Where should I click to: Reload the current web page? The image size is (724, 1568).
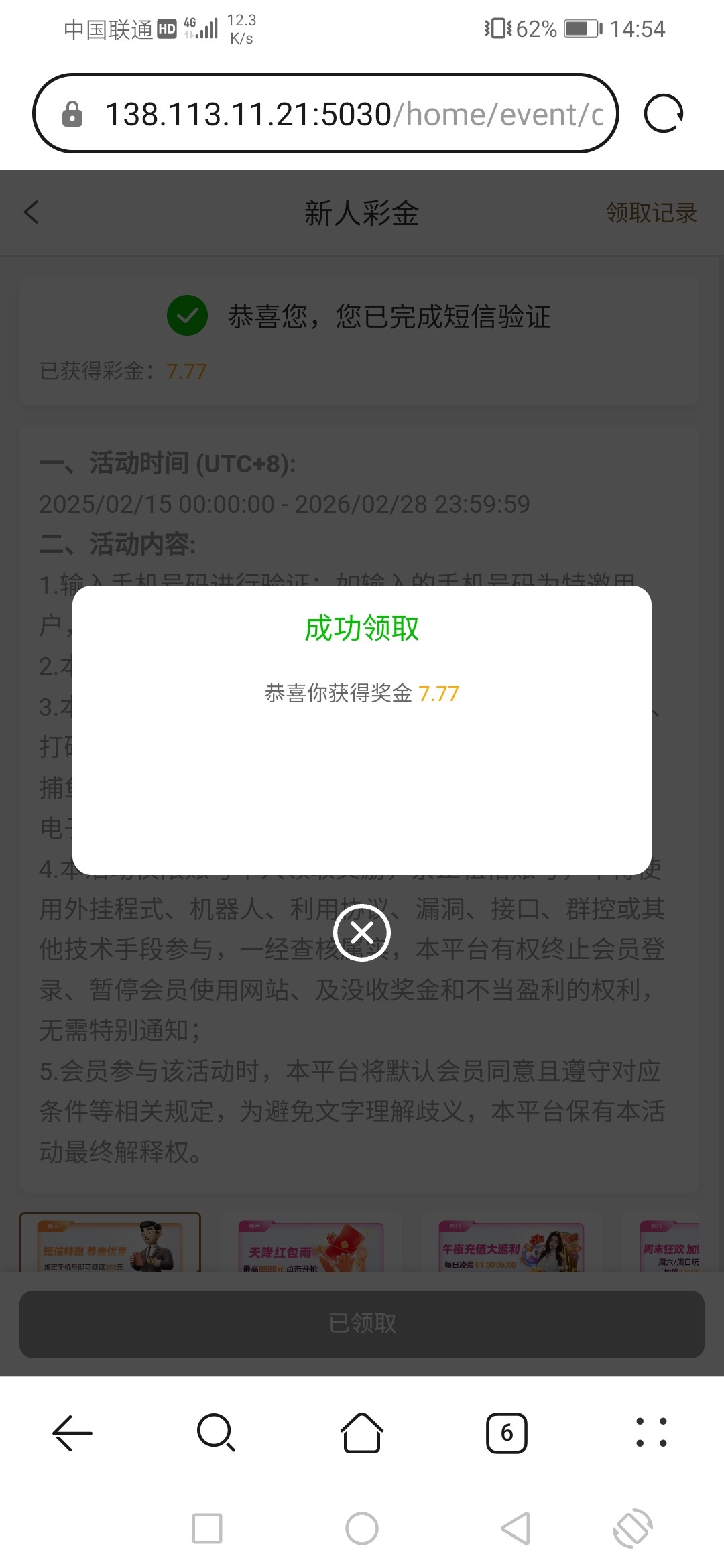pyautogui.click(x=663, y=114)
